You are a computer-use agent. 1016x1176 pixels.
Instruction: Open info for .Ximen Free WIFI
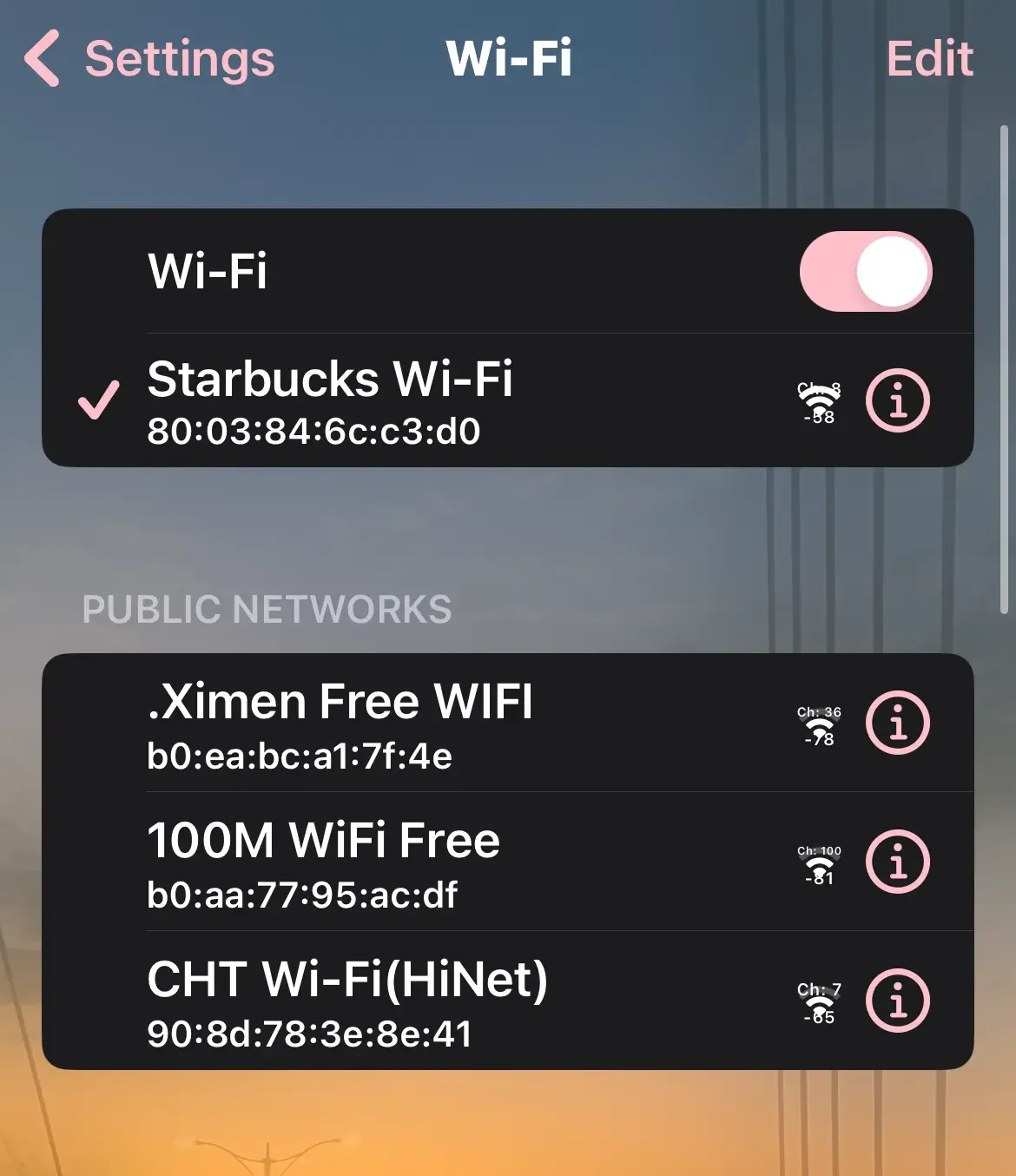pyautogui.click(x=898, y=723)
